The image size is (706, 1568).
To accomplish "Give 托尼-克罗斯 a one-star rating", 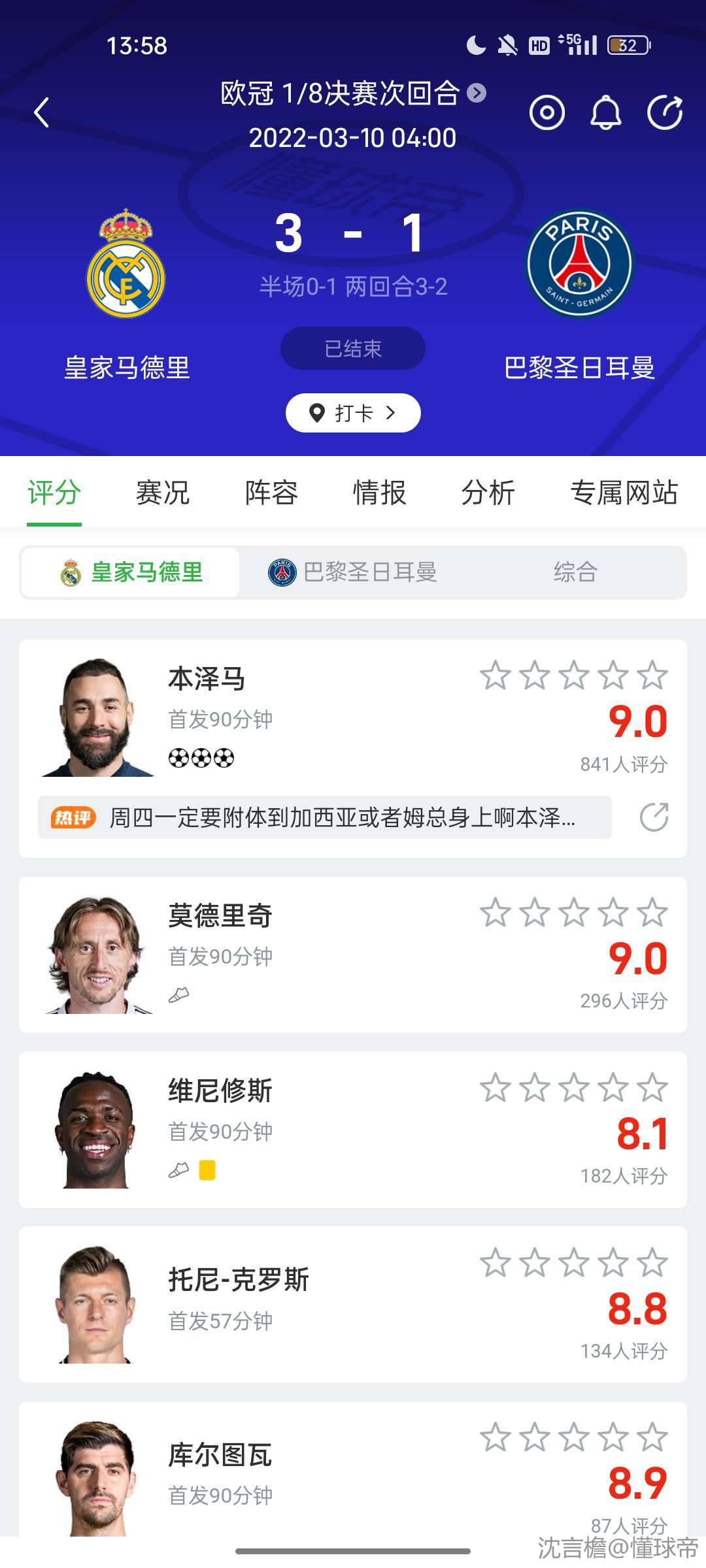I will [496, 1263].
